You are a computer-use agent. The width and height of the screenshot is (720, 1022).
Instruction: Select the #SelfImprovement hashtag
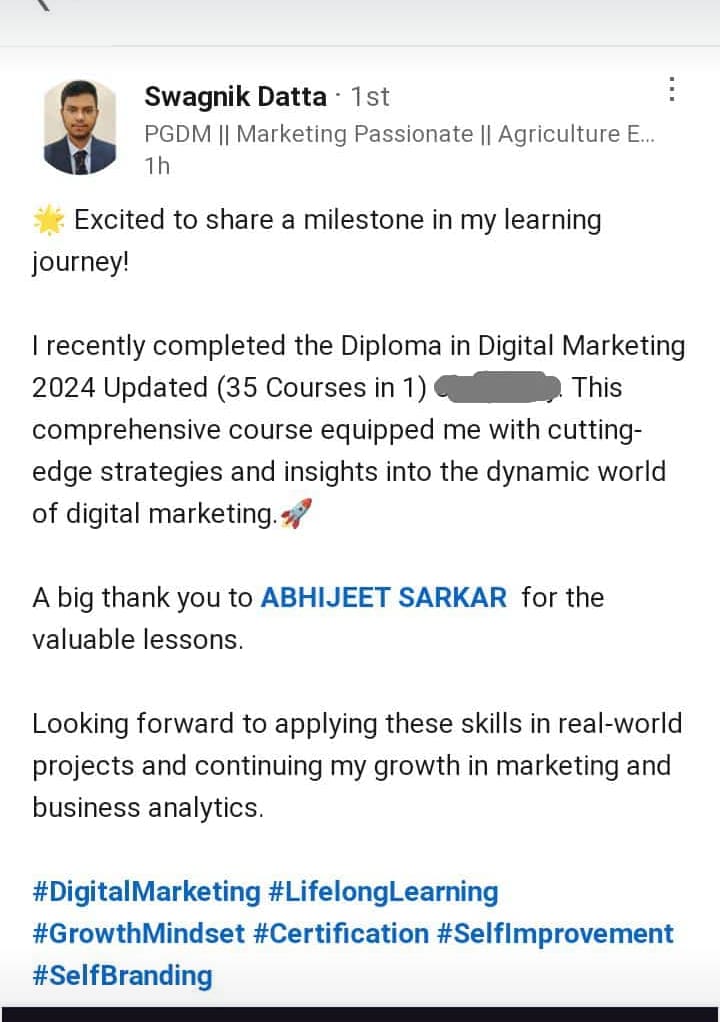pos(556,933)
